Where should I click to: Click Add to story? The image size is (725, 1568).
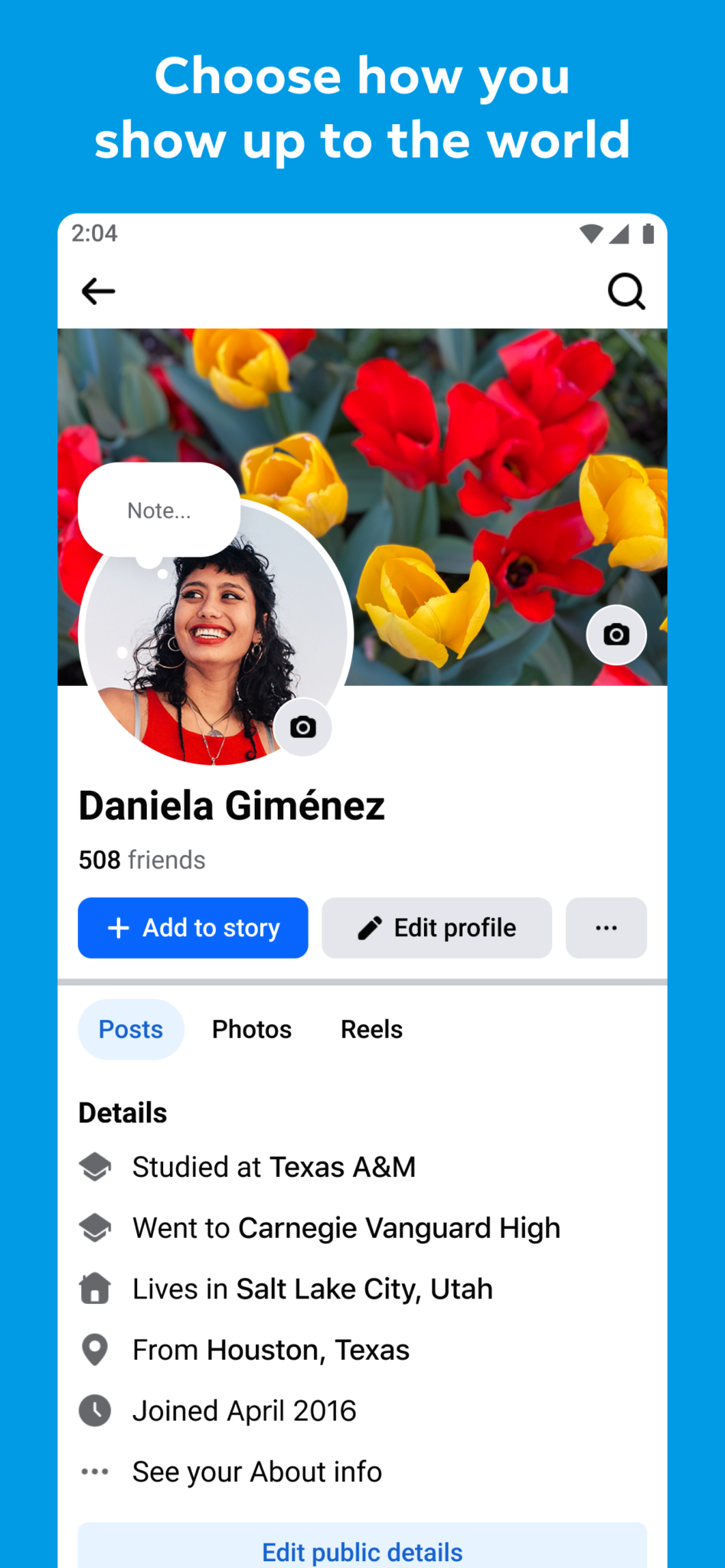192,927
